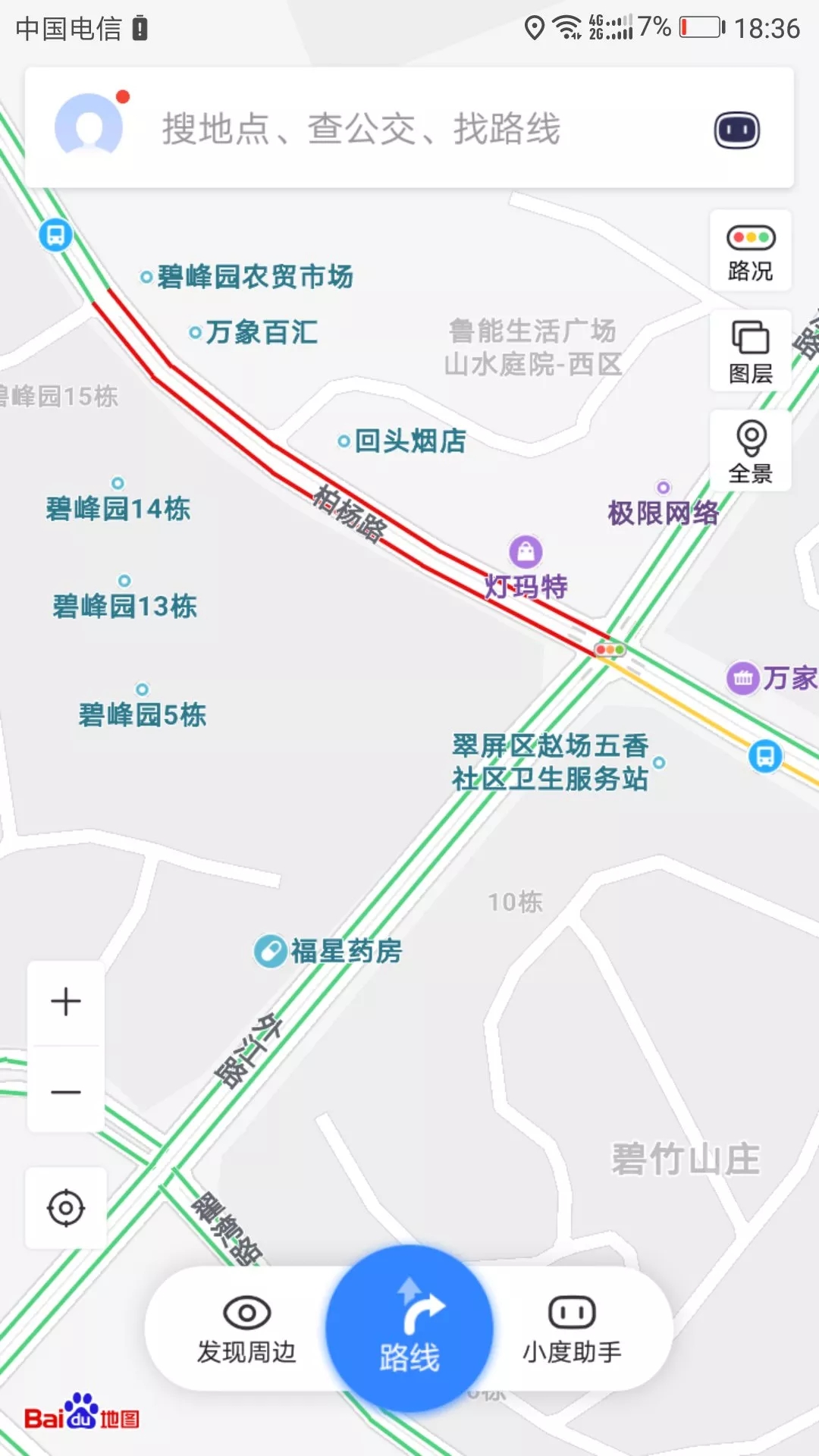819x1456 pixels.
Task: Locate my current position
Action: point(66,1208)
